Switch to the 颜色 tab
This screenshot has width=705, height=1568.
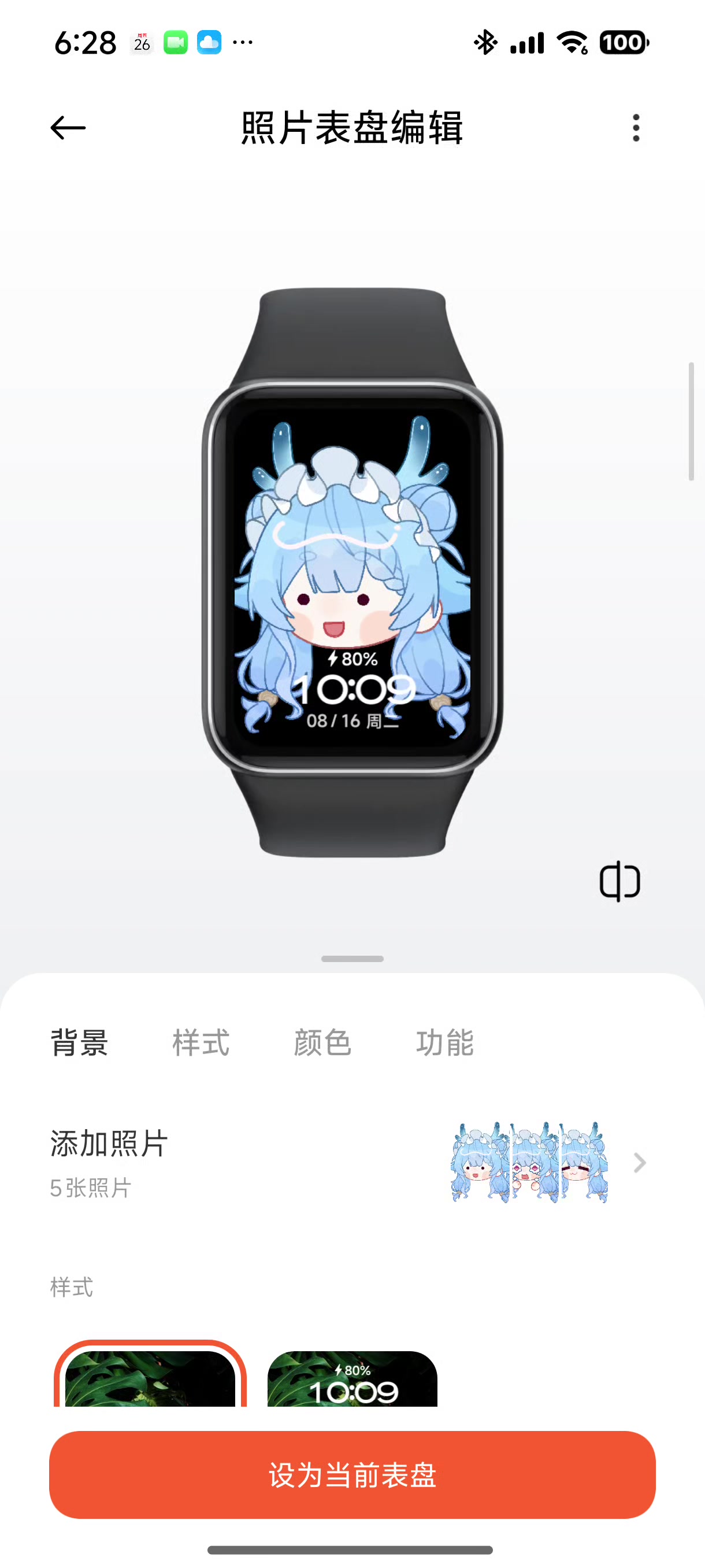click(x=322, y=1042)
